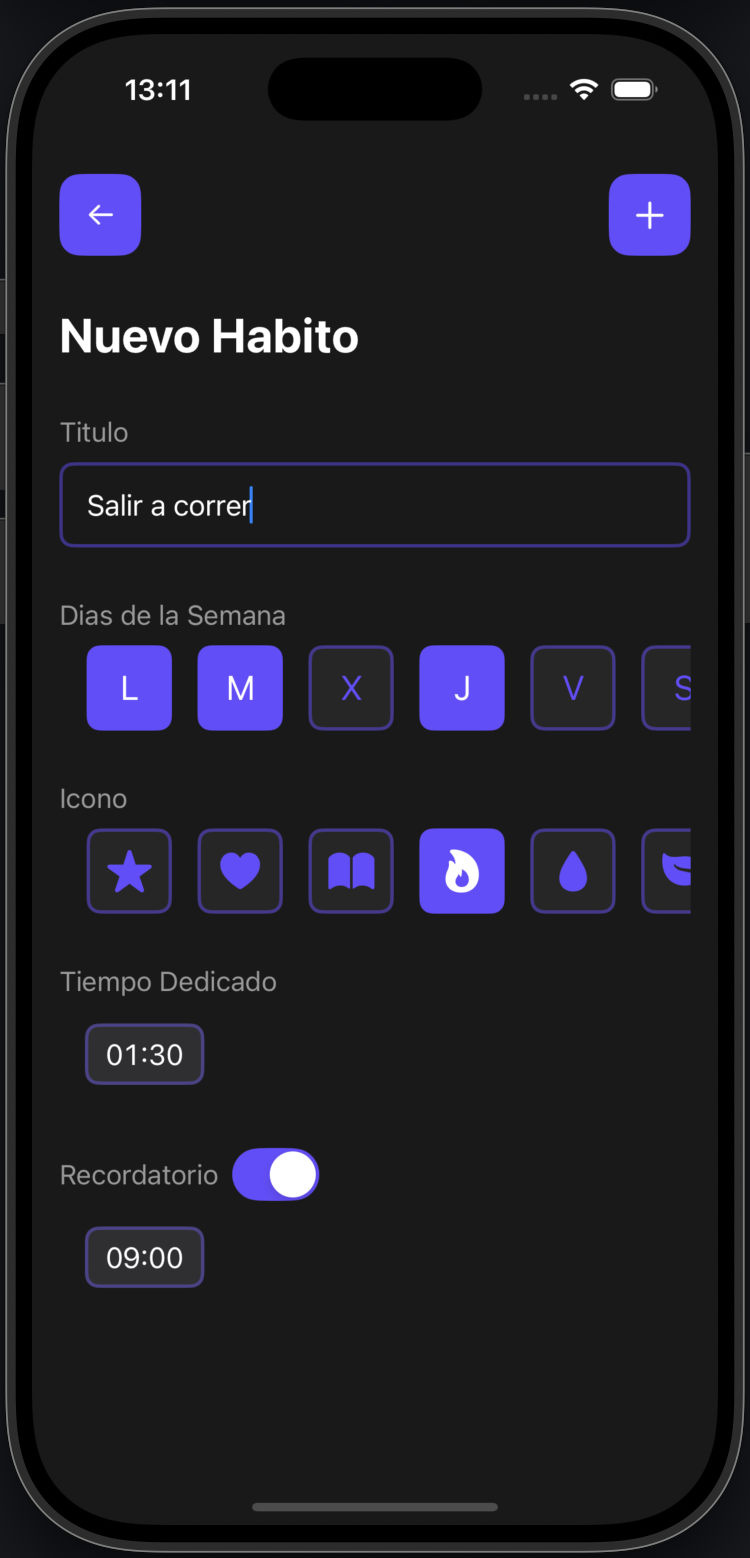
Task: Deselect the J day chip
Action: [x=462, y=688]
